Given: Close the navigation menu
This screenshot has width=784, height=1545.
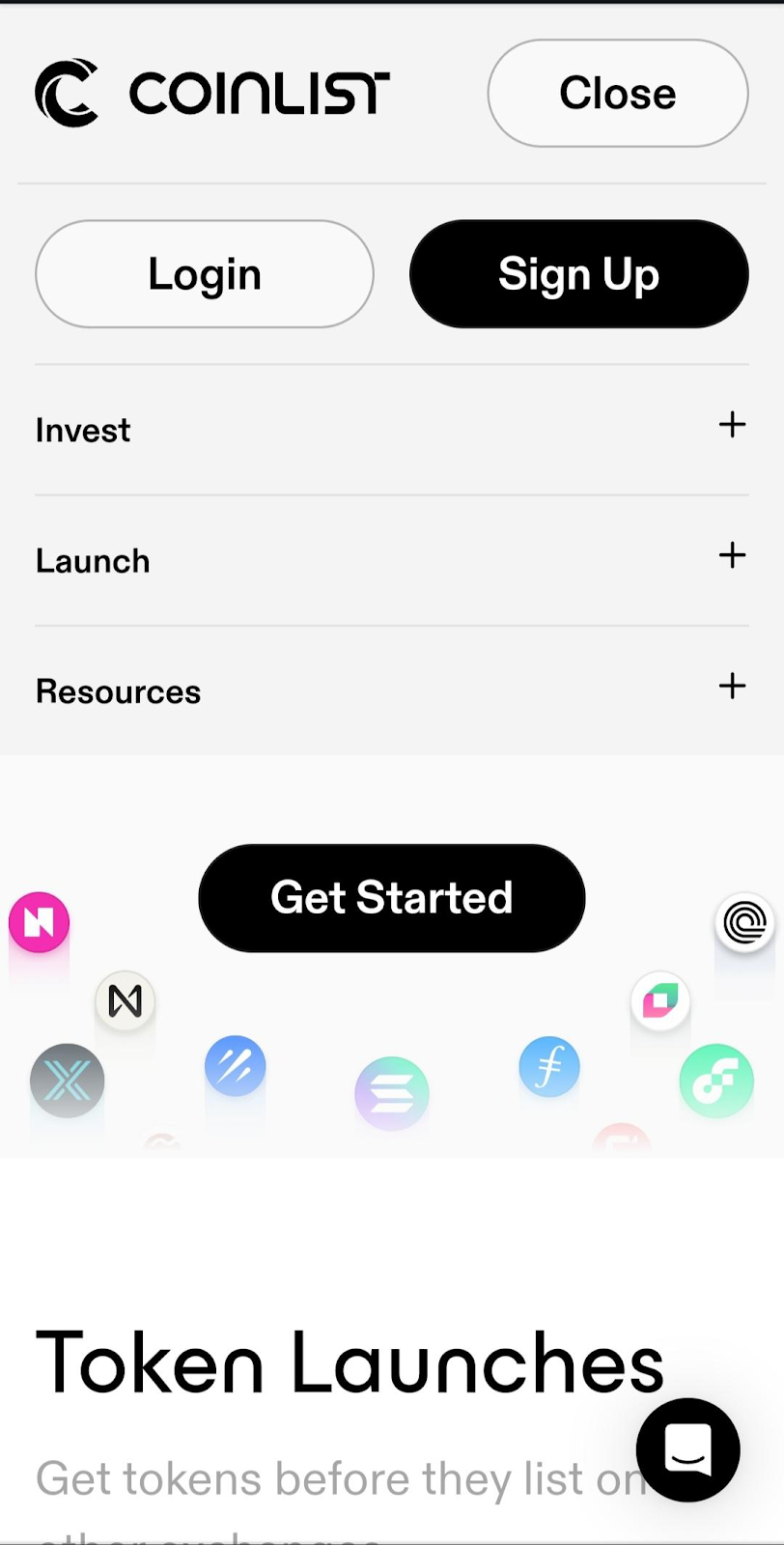Looking at the screenshot, I should click(x=617, y=94).
